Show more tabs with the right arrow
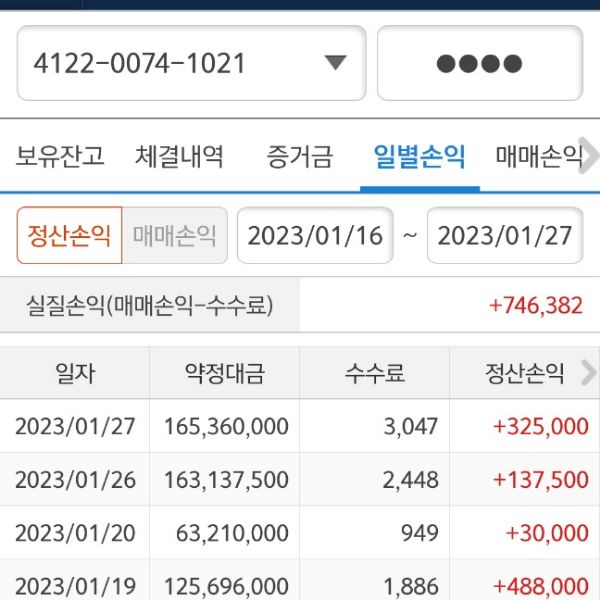 [590, 157]
